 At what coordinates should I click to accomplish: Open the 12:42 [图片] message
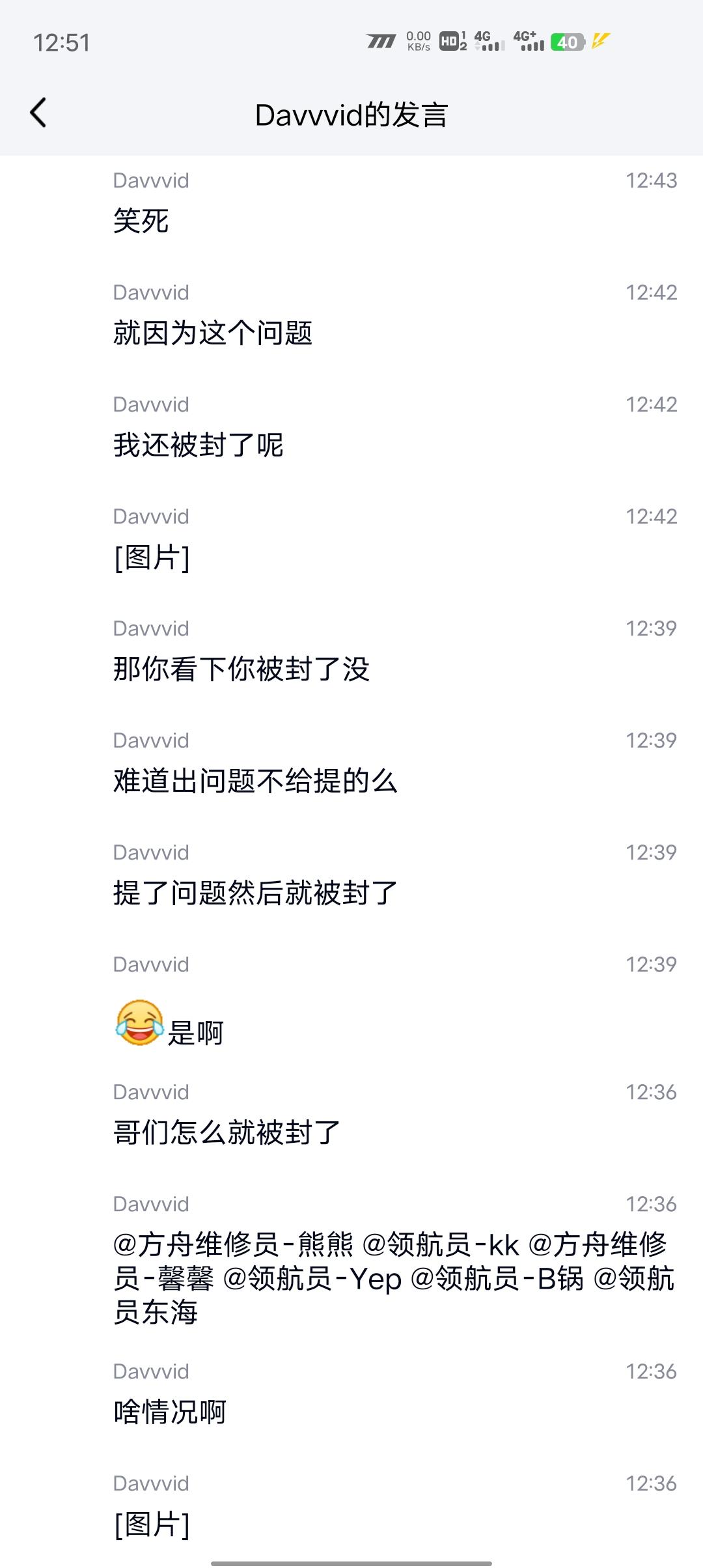click(x=152, y=557)
